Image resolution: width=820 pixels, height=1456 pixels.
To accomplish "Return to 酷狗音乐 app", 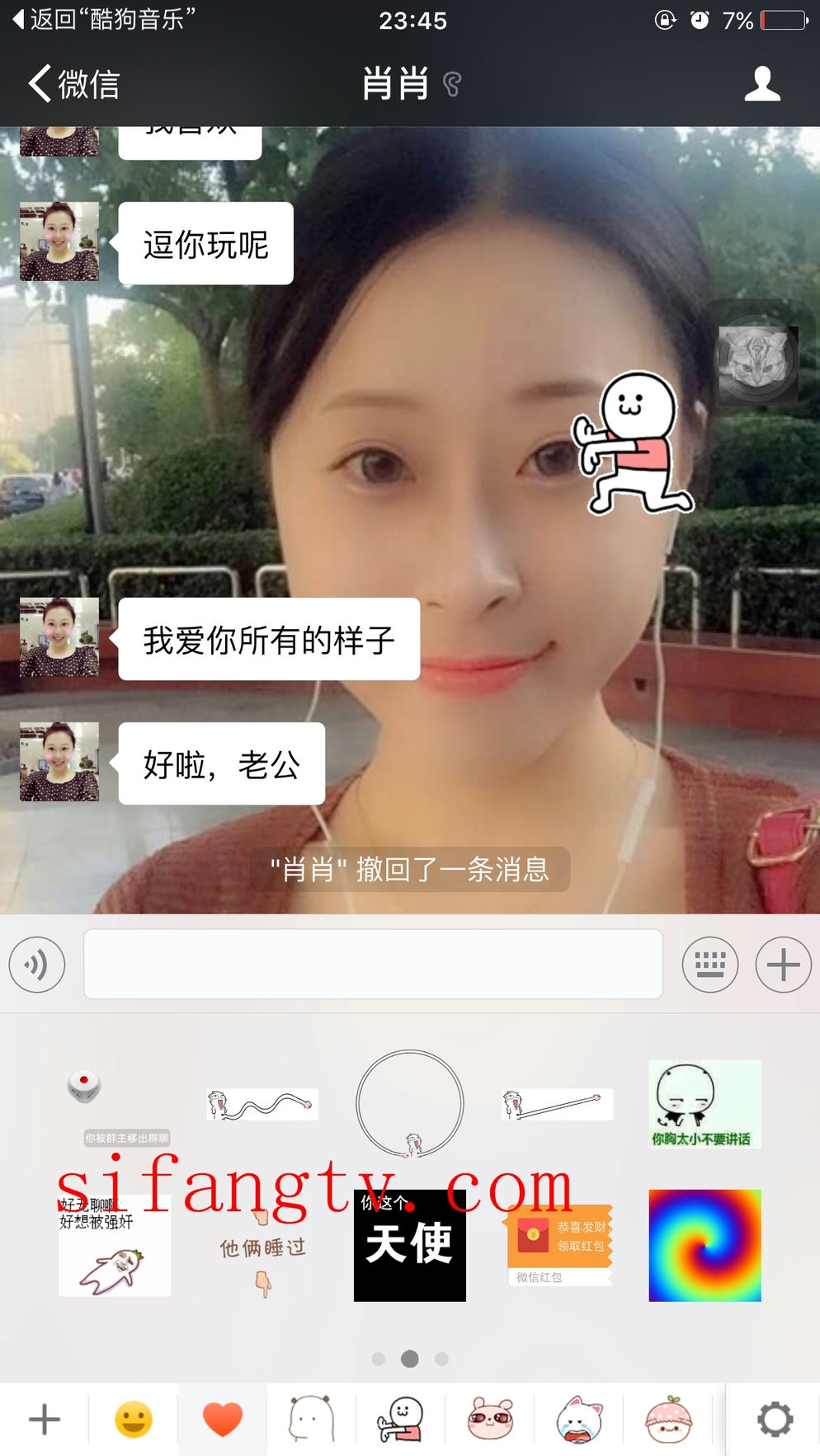I will (x=103, y=19).
